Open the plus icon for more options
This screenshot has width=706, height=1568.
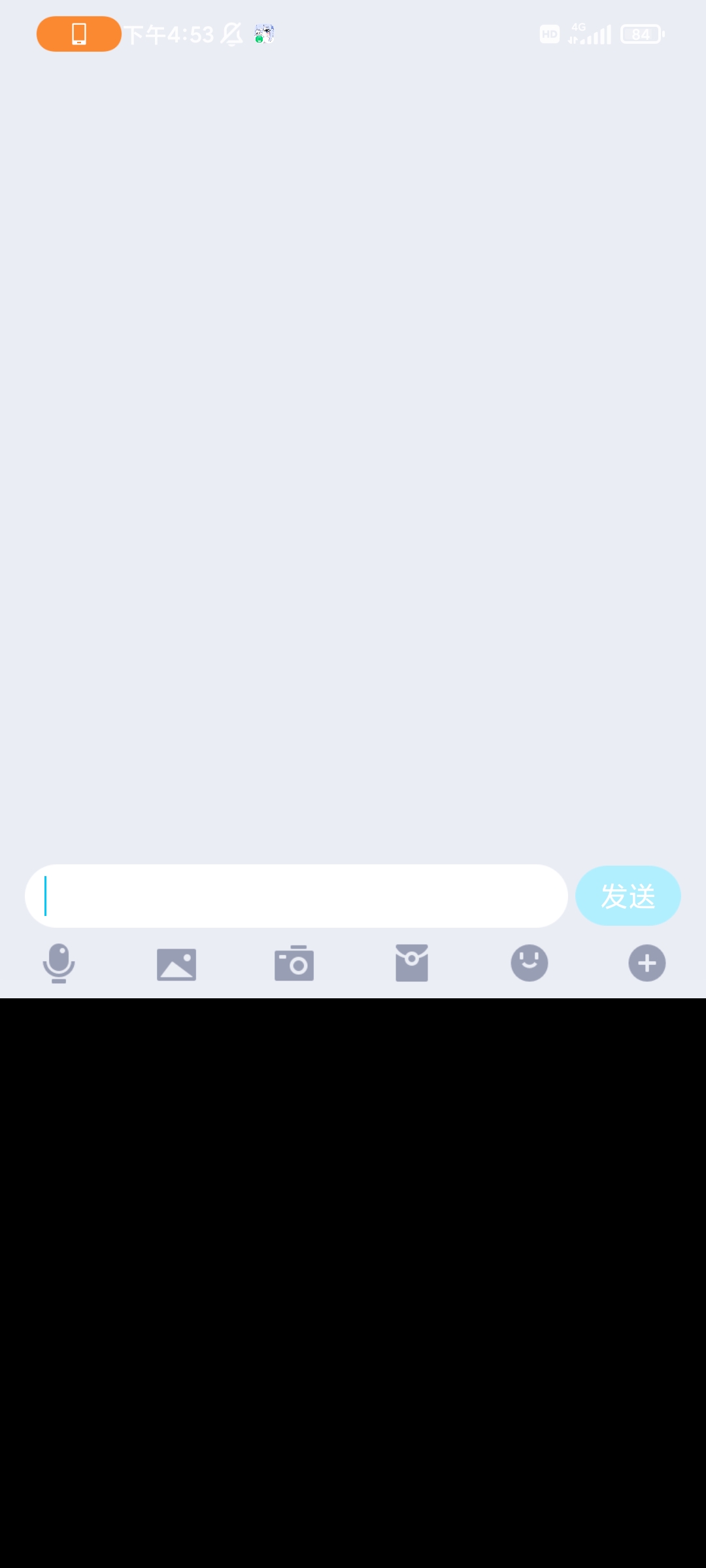click(x=647, y=963)
